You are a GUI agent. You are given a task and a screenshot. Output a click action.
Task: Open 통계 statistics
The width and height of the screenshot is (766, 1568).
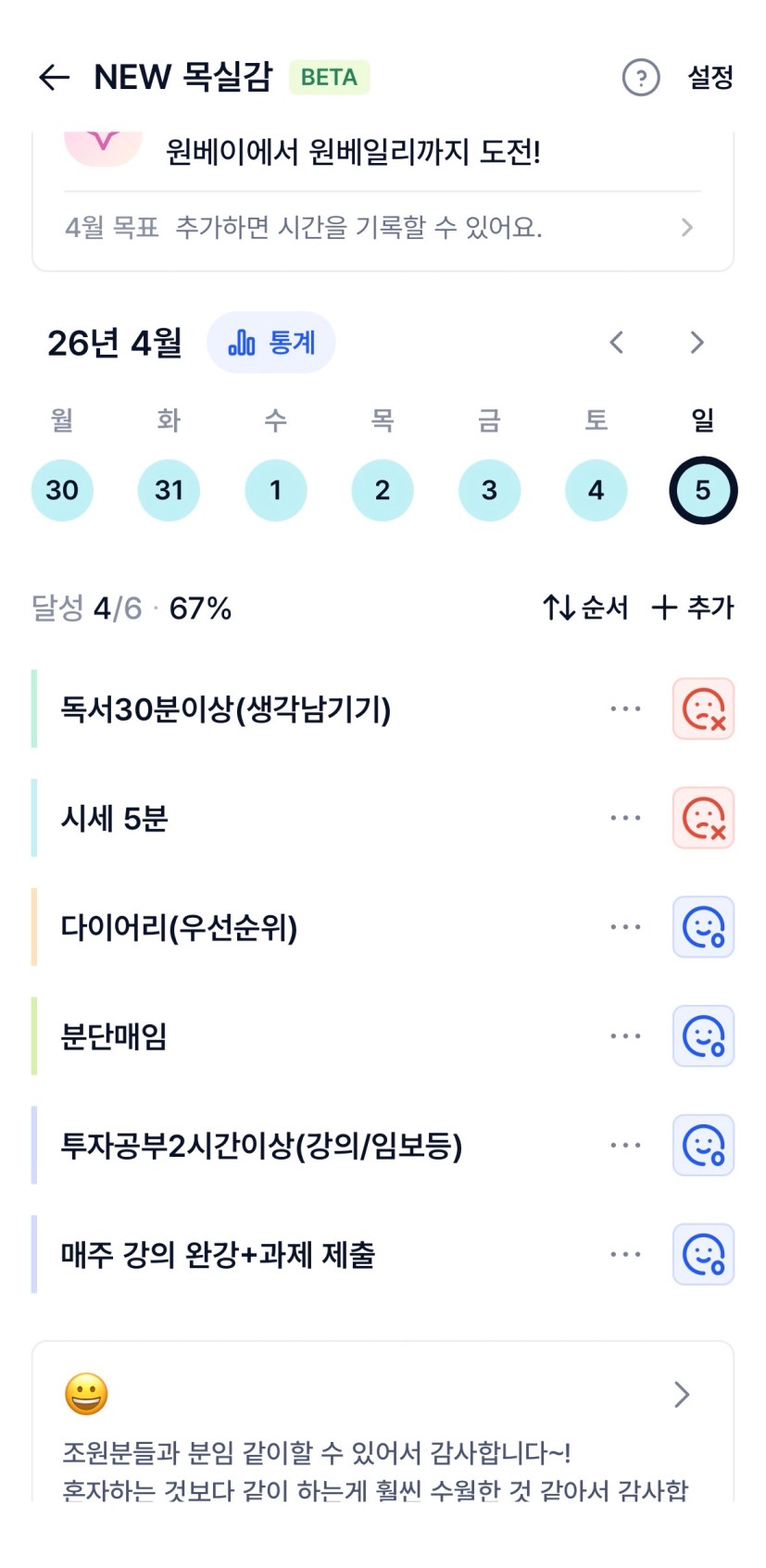(x=271, y=343)
